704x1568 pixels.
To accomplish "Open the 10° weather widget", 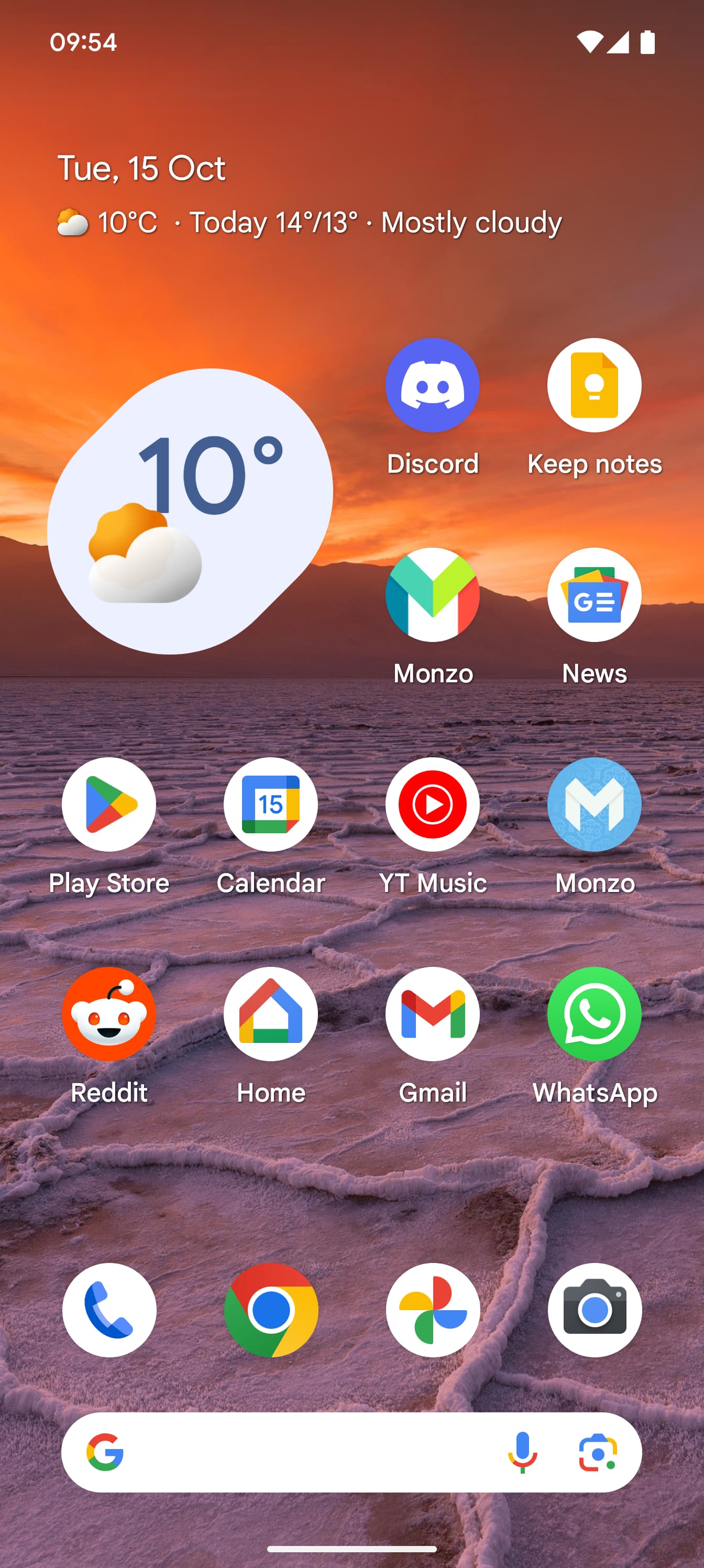I will click(190, 511).
